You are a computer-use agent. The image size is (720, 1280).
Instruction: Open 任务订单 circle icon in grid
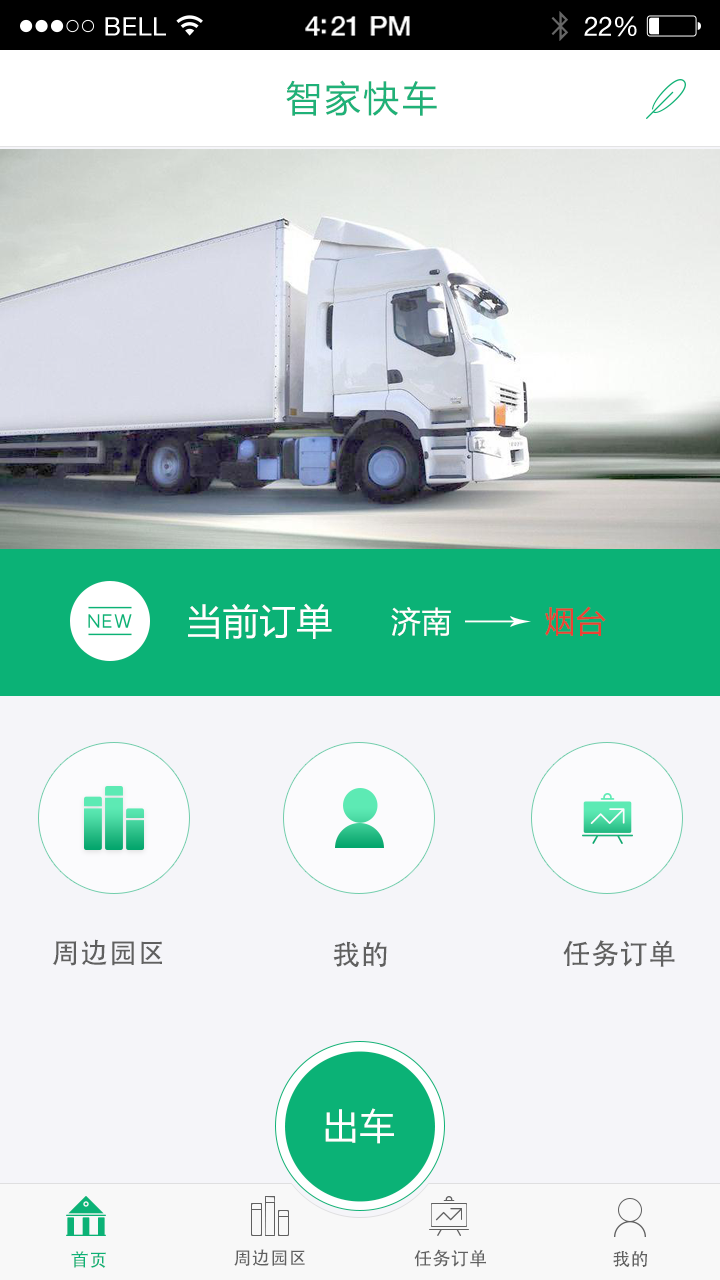click(x=607, y=818)
